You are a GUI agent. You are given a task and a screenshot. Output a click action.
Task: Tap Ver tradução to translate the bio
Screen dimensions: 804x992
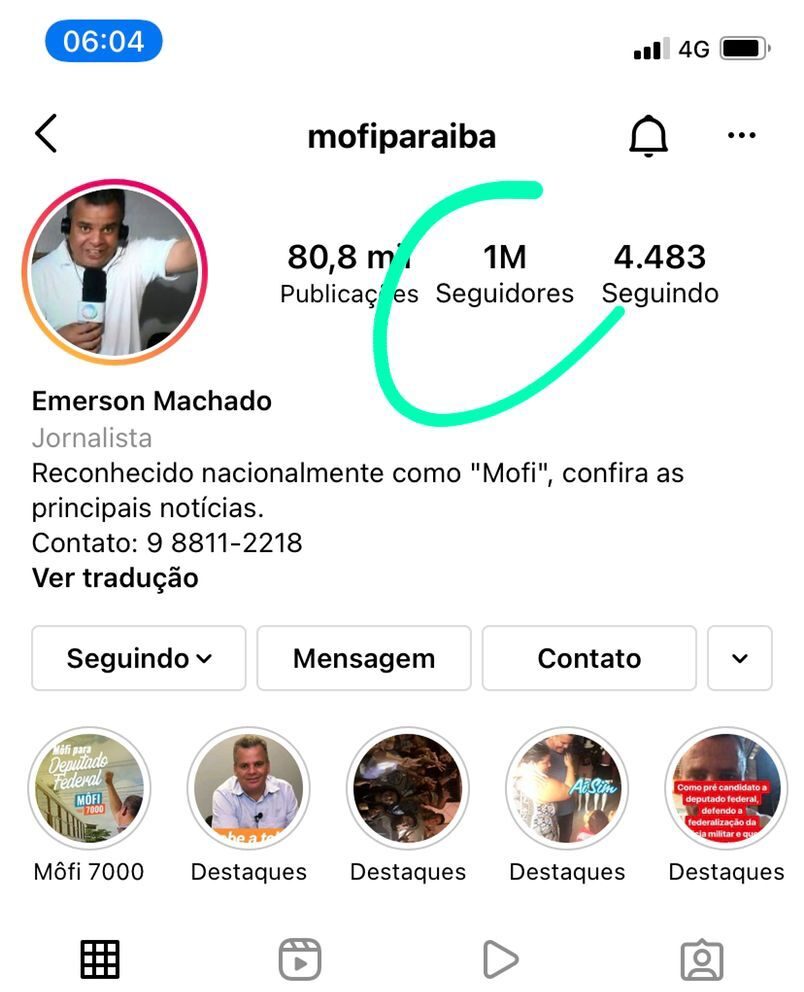115,578
